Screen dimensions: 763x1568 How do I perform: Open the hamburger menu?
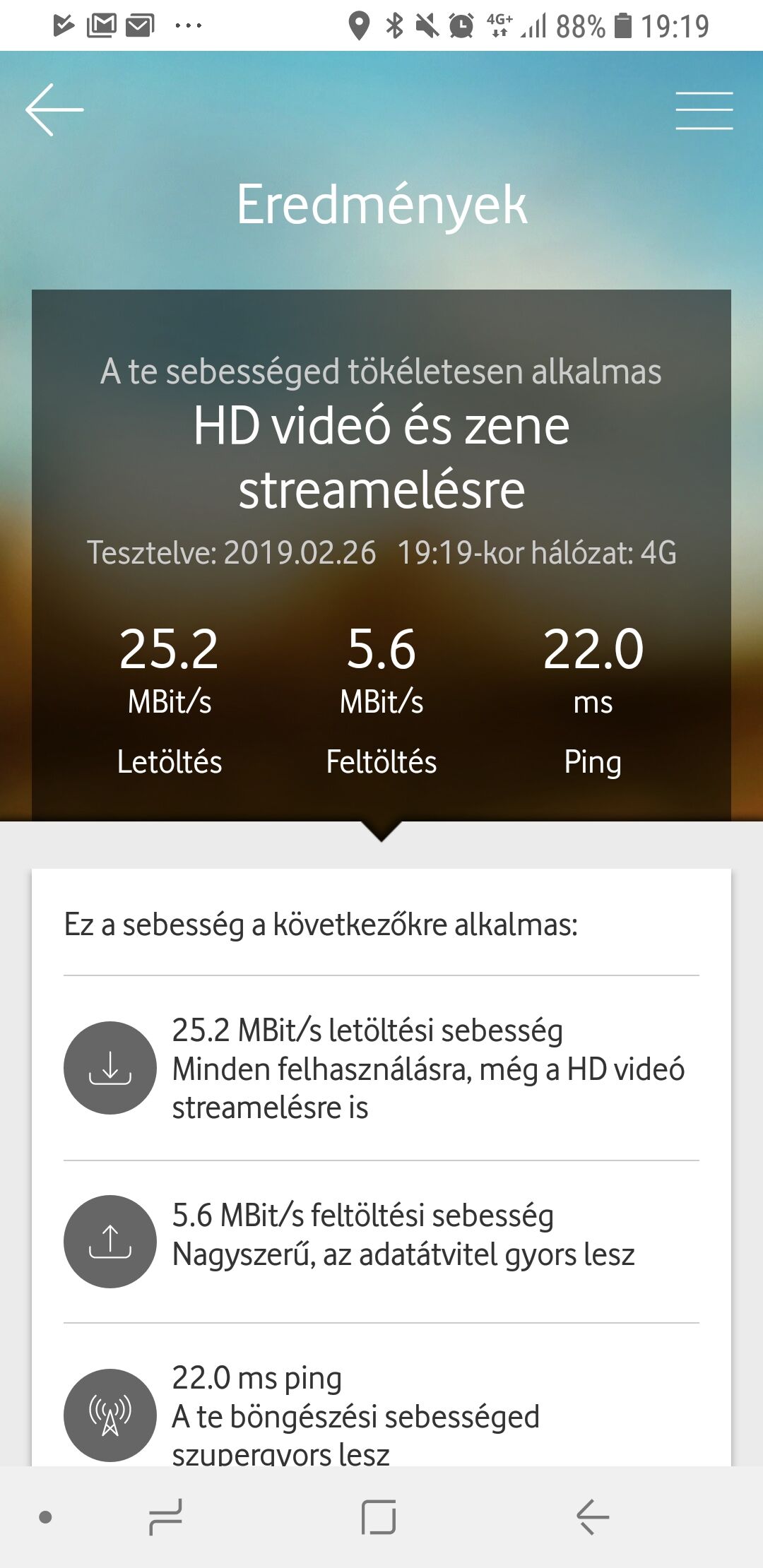coord(704,110)
